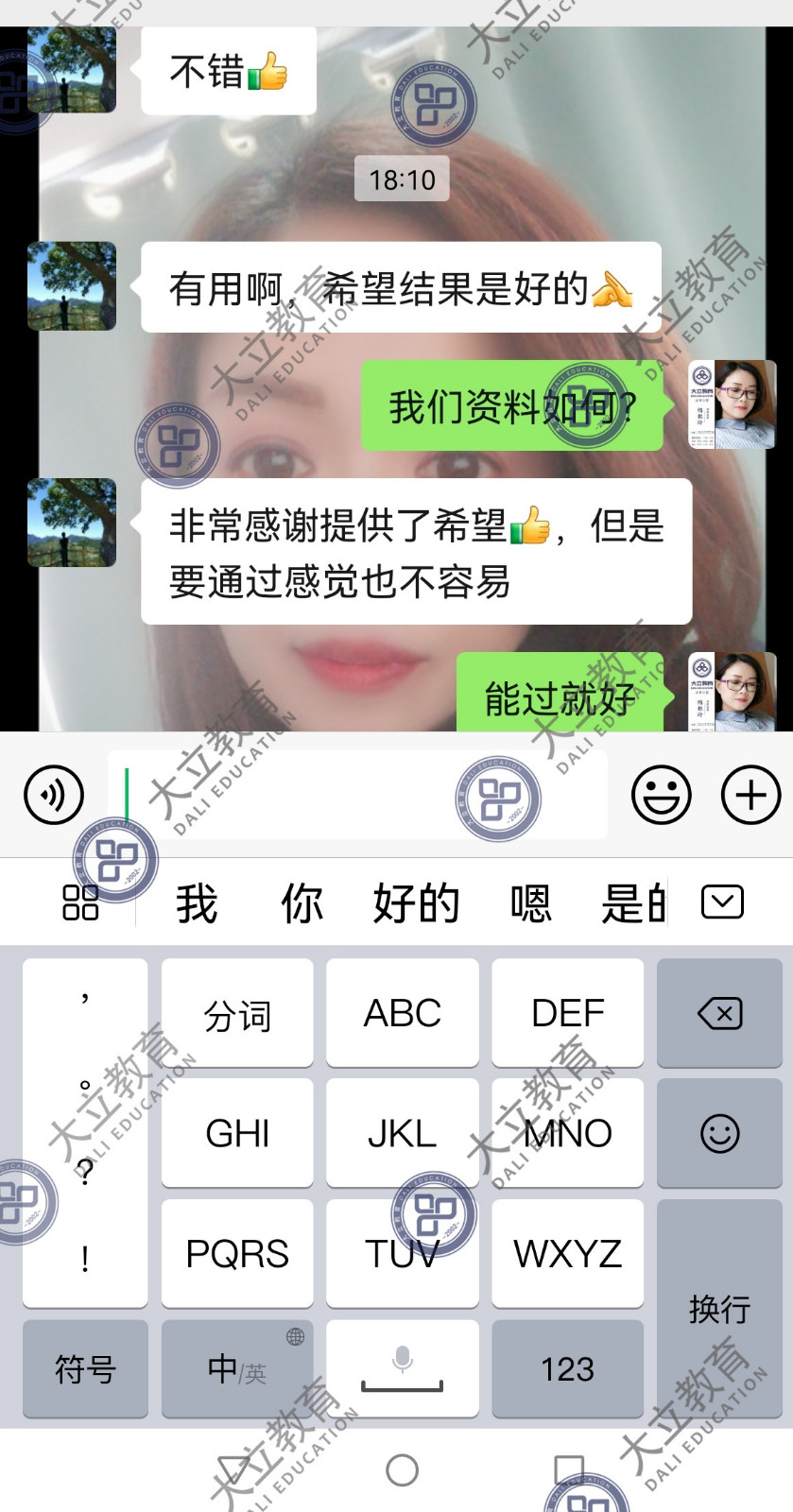Tap the message text field
793x1512 pixels.
tap(357, 795)
